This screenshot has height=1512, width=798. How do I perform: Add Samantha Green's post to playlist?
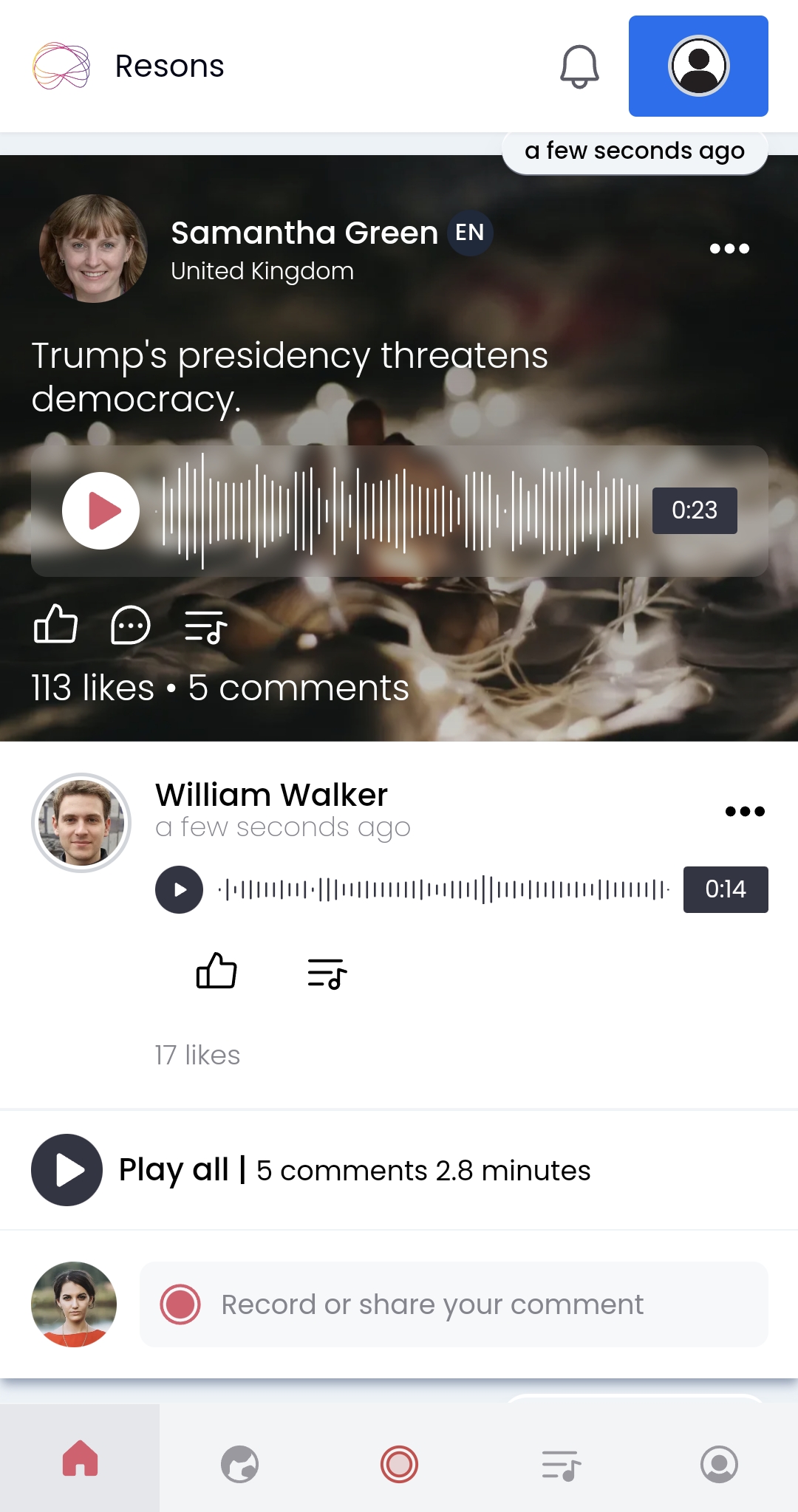click(205, 627)
